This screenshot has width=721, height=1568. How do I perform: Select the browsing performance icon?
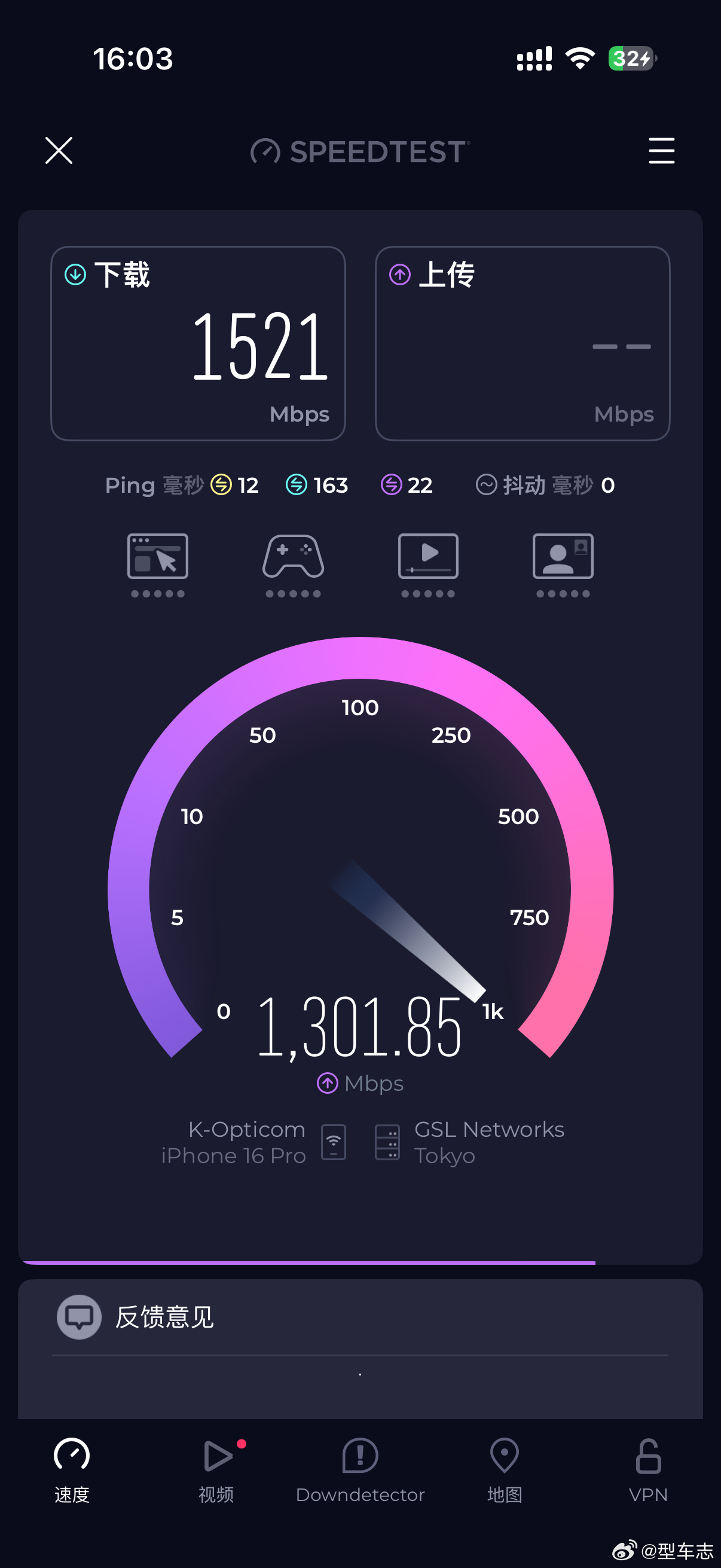158,557
